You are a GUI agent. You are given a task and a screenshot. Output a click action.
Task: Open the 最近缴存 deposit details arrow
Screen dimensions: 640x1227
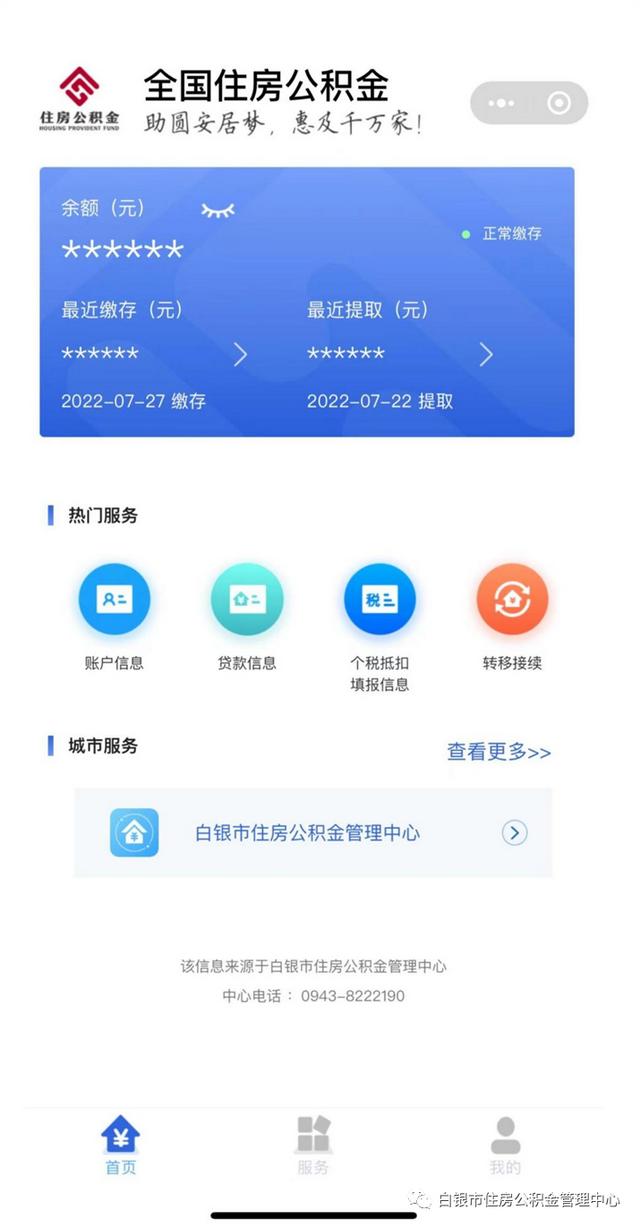click(x=240, y=354)
